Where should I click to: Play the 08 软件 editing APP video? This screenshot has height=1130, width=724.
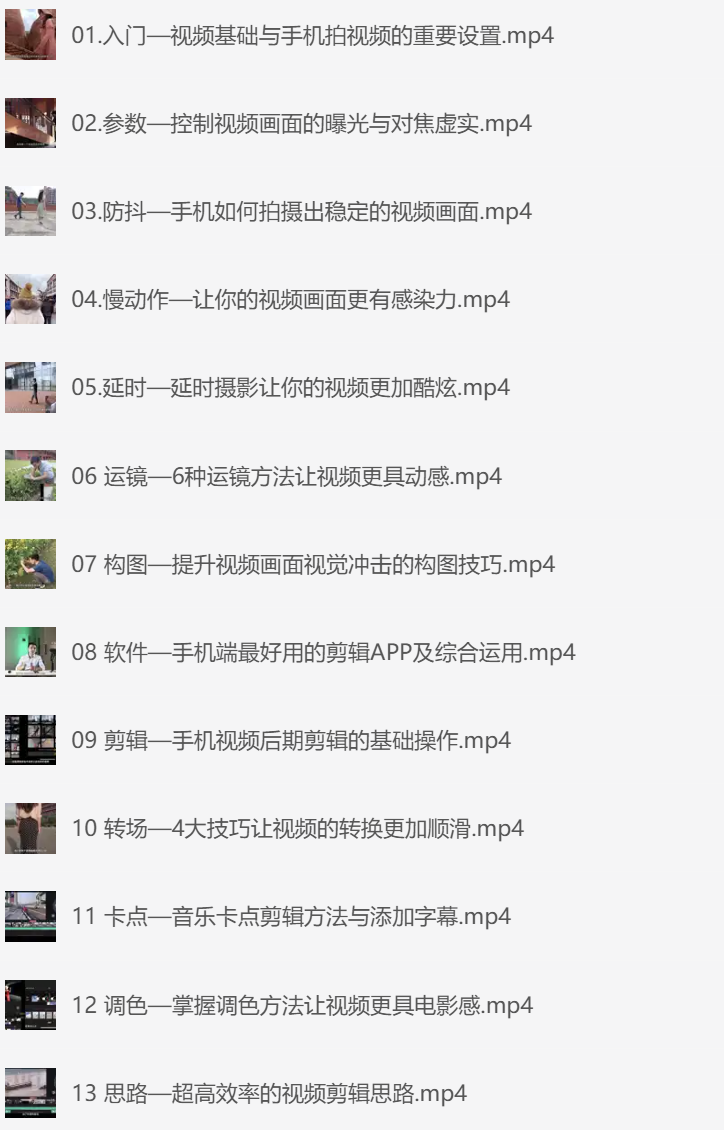point(323,652)
